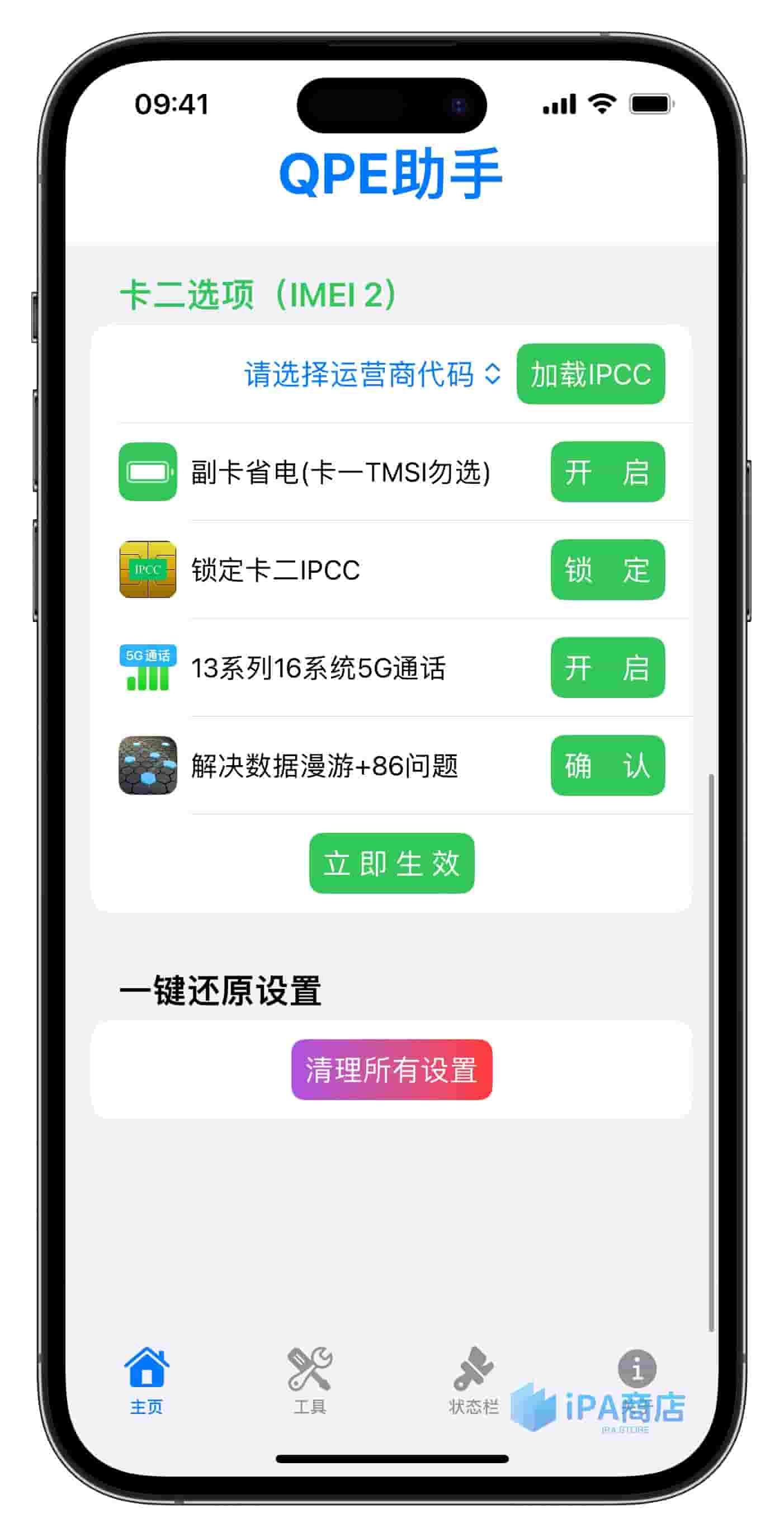Switch to the 工具 tab
This screenshot has height=1537, width=784.
pos(310,1379)
